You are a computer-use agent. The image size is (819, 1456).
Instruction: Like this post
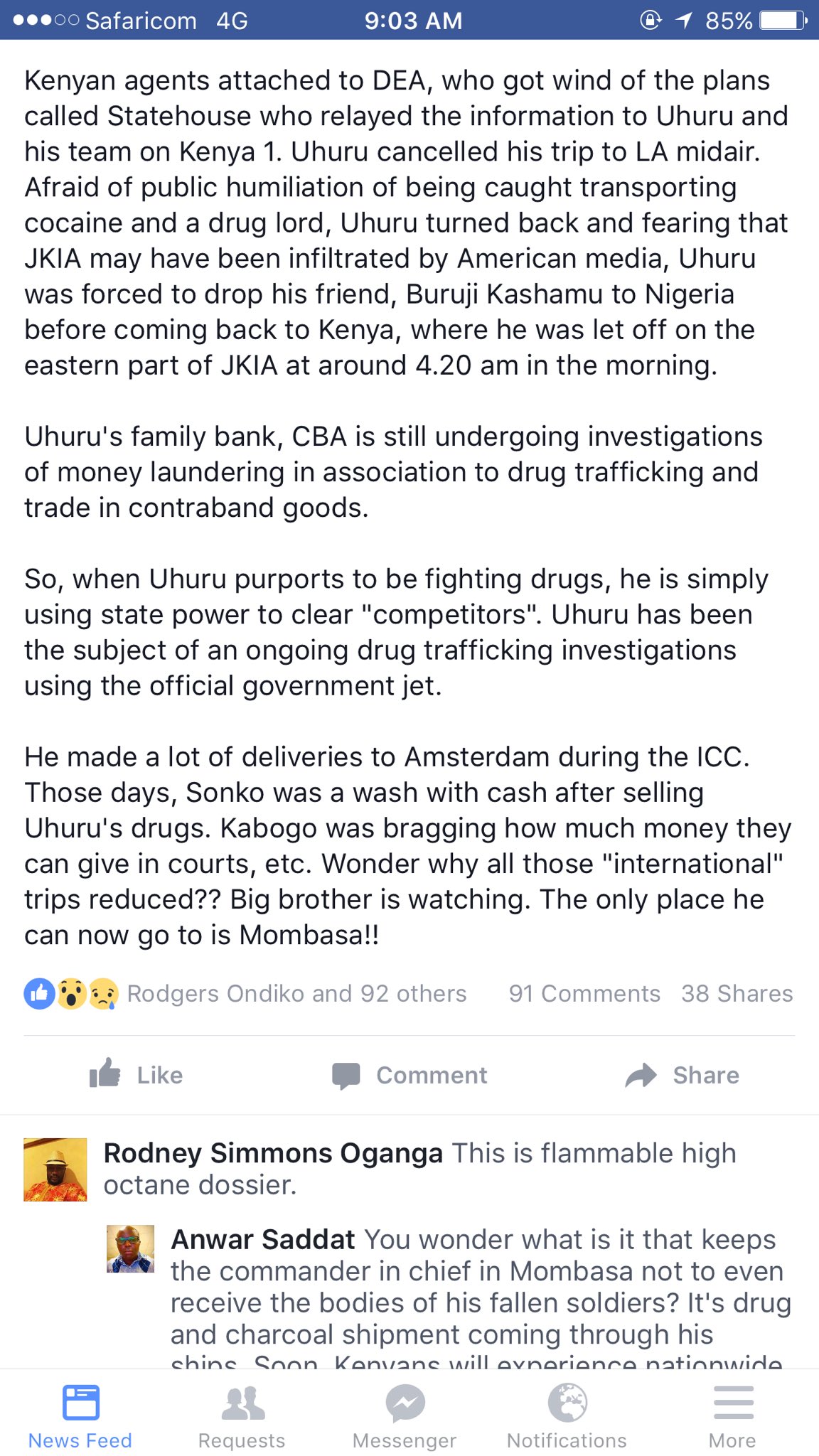coord(136,1075)
